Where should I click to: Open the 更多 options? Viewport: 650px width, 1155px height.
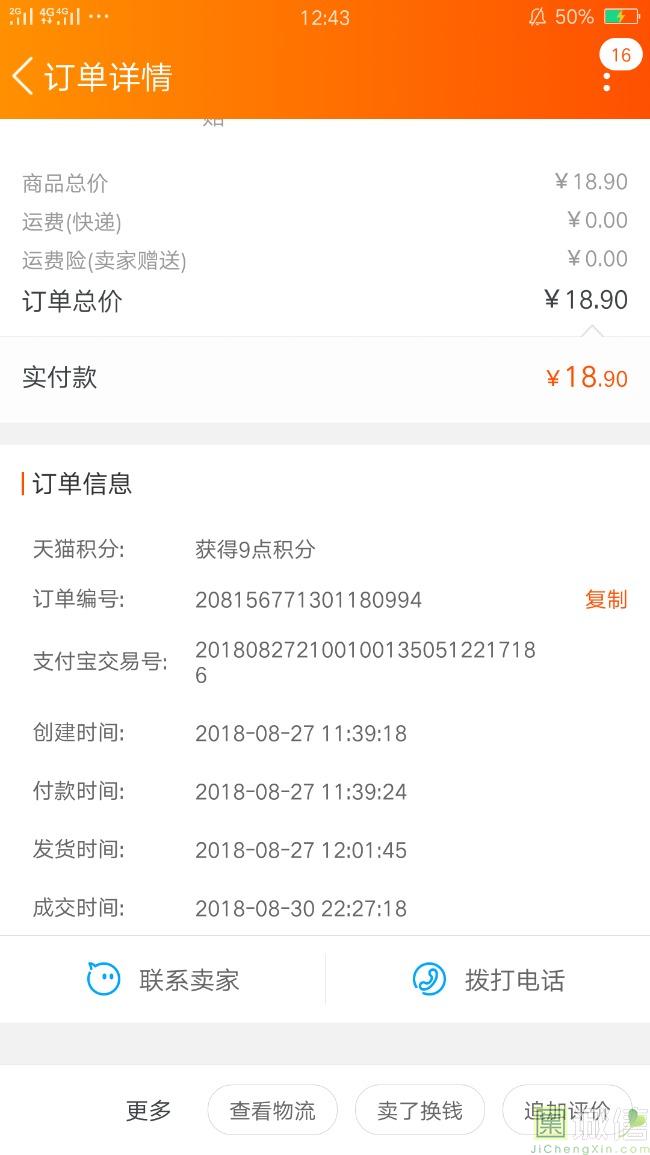148,1110
